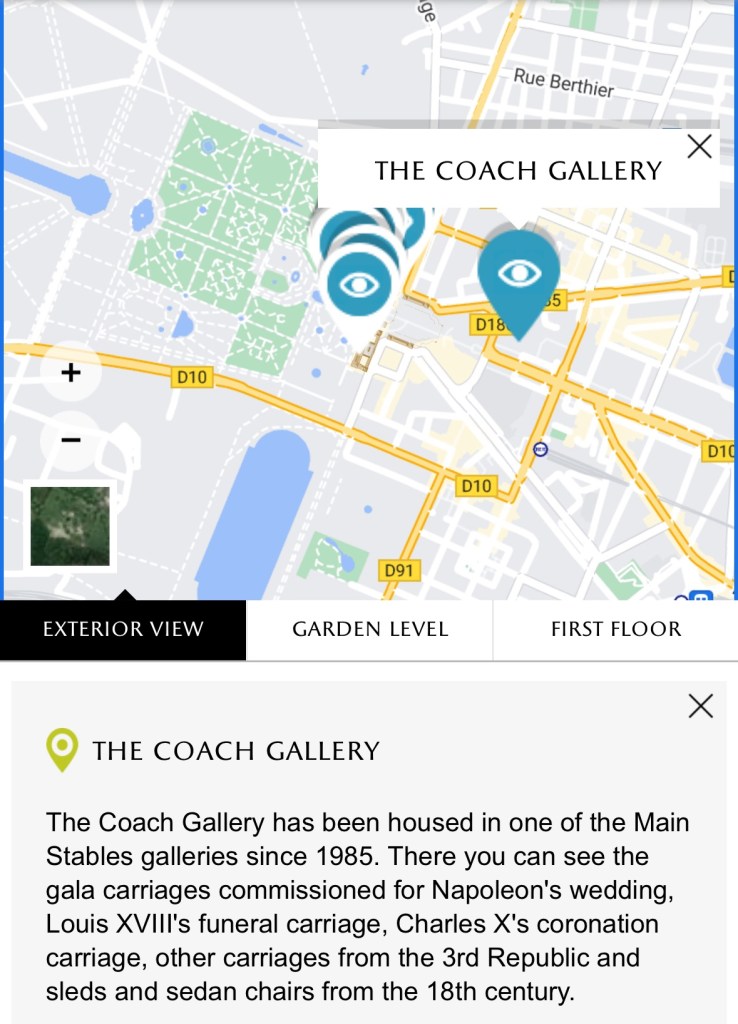This screenshot has width=738, height=1024.
Task: Select the Exterior View tab
Action: pyautogui.click(x=123, y=629)
